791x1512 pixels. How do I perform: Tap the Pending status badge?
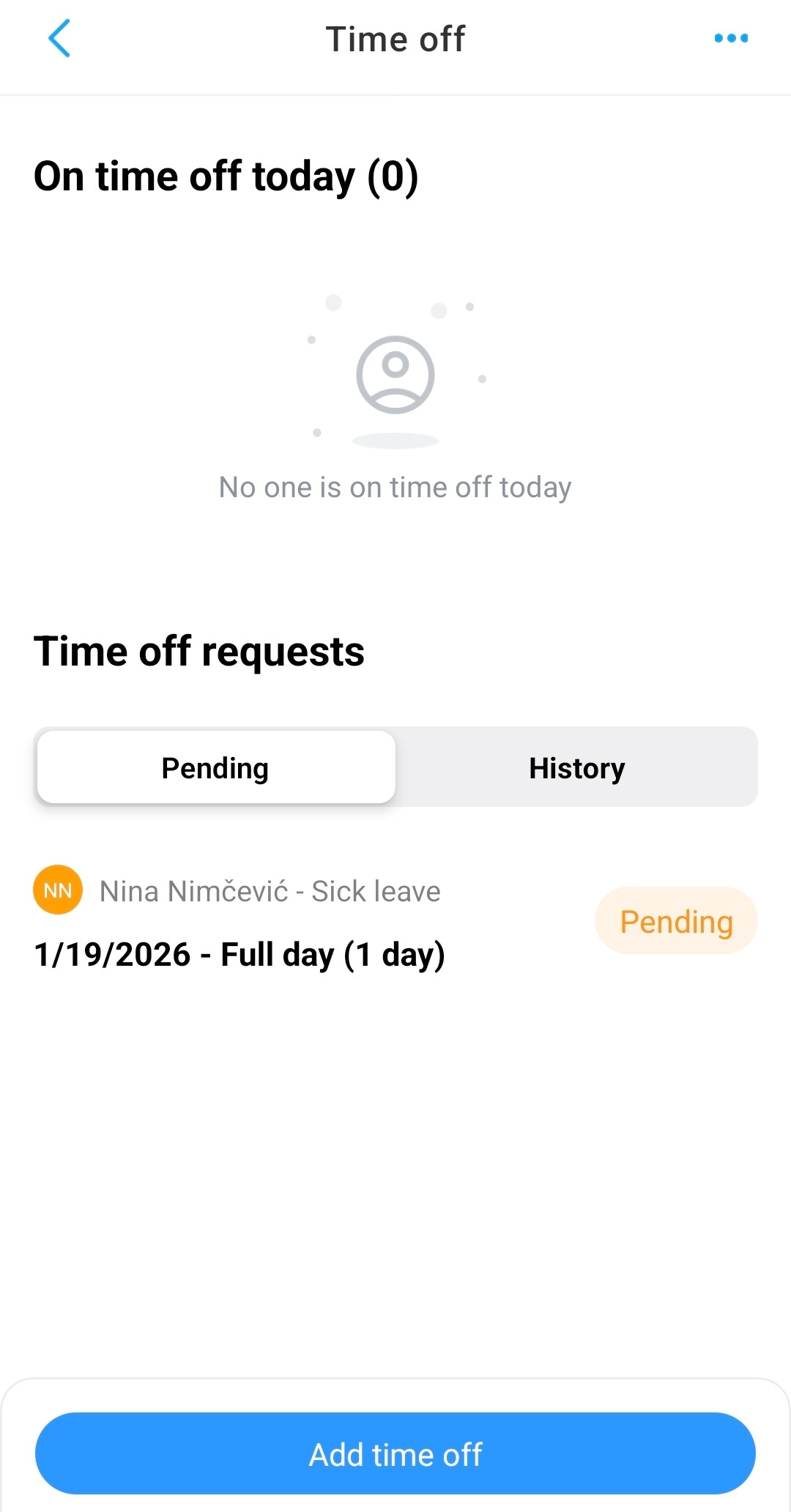pyautogui.click(x=675, y=921)
